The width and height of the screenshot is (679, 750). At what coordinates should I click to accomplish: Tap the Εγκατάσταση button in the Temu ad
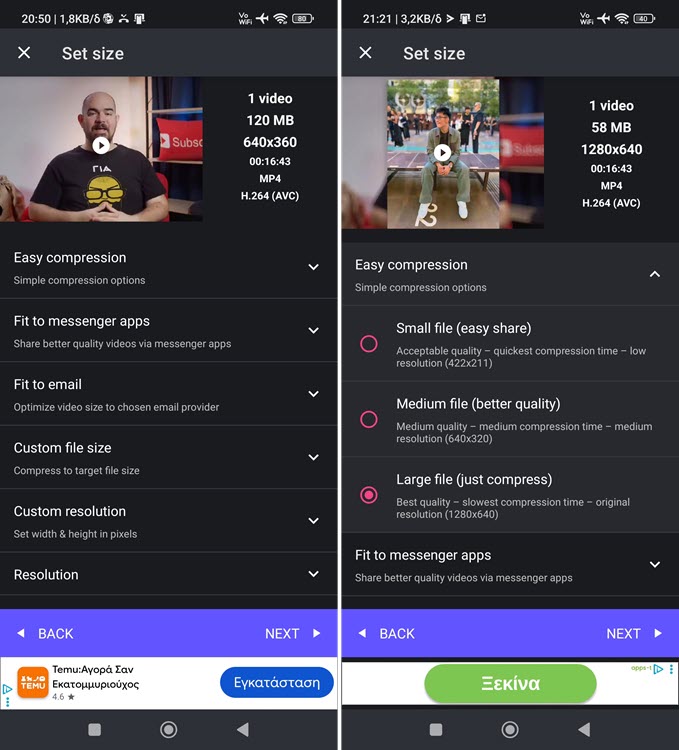click(276, 683)
